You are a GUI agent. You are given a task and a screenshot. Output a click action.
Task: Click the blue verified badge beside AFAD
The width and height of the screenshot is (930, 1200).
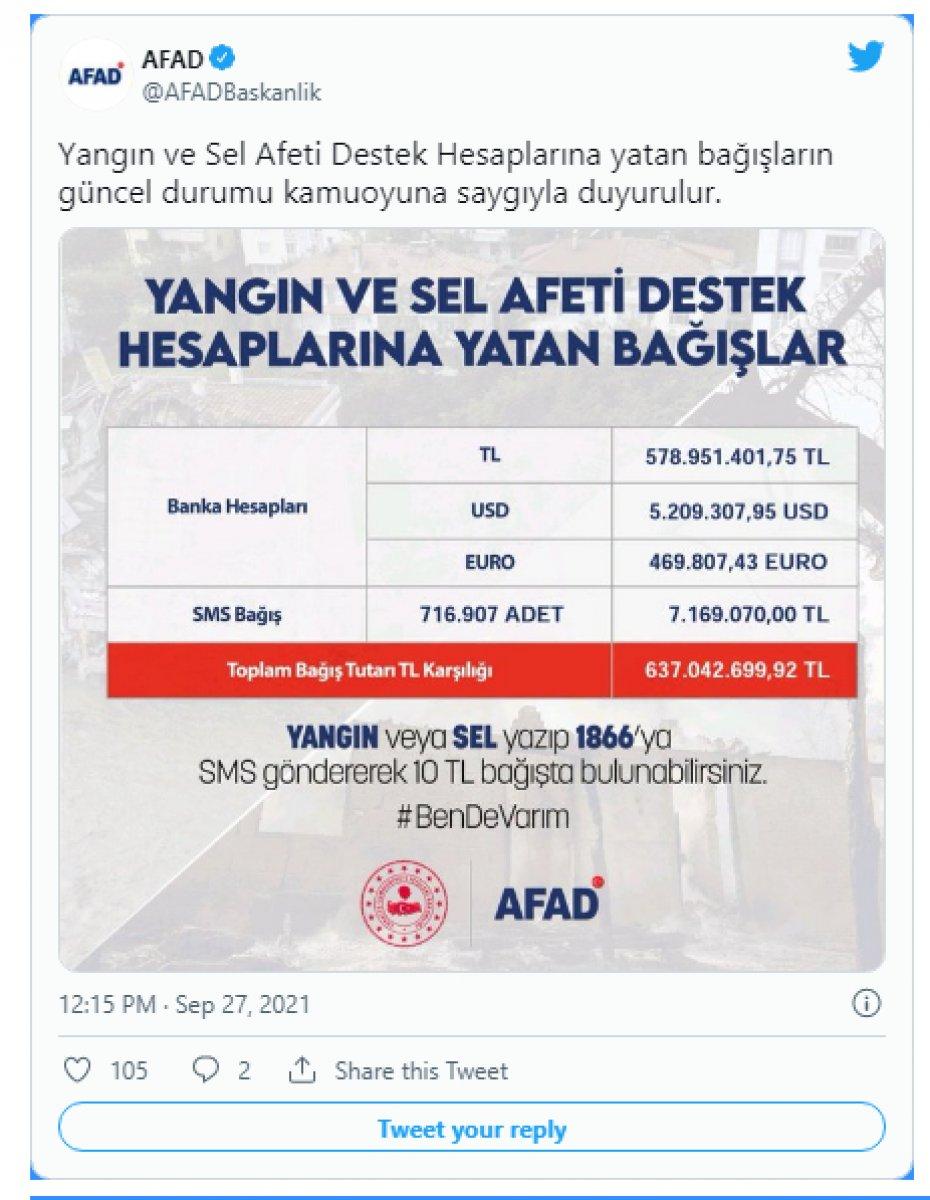pyautogui.click(x=223, y=57)
